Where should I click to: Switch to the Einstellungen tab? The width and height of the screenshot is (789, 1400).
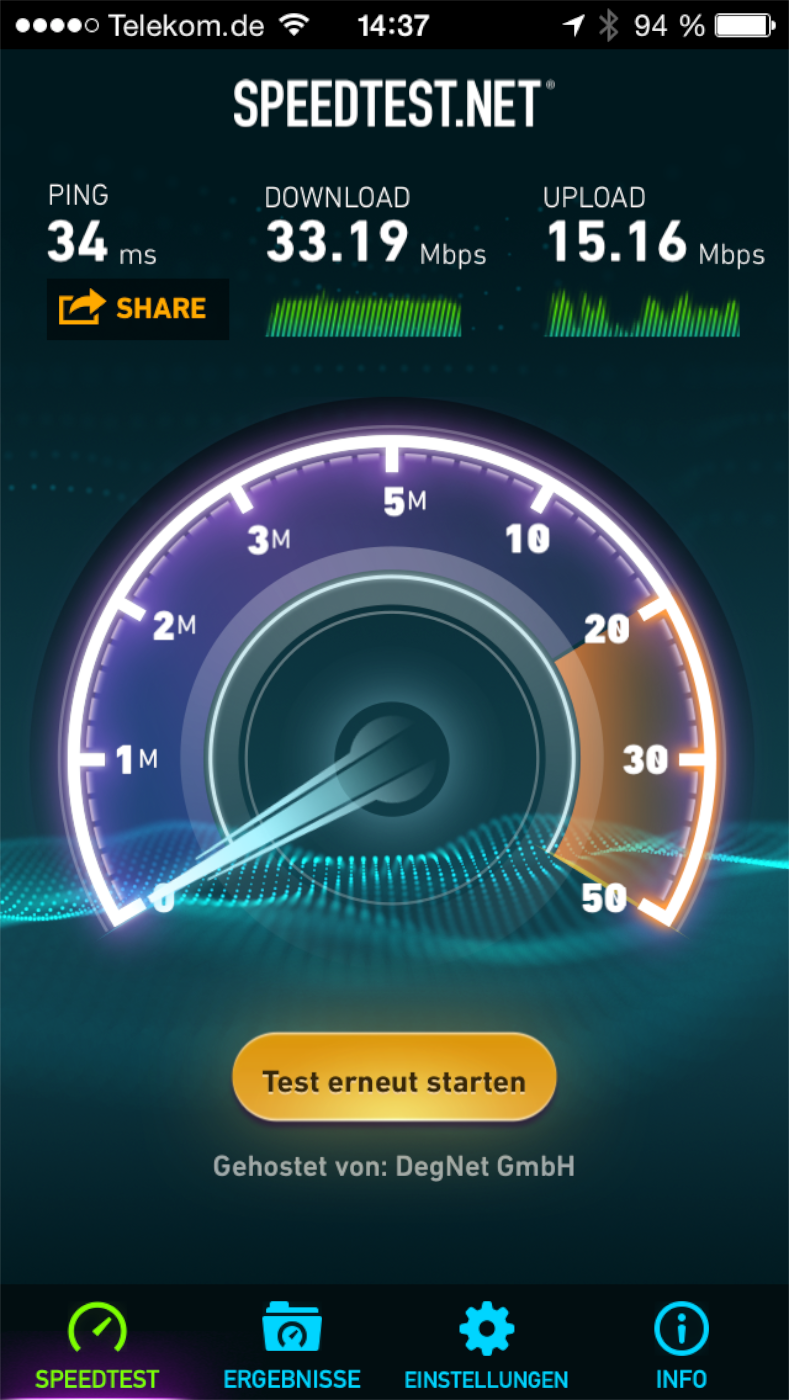coord(486,1342)
